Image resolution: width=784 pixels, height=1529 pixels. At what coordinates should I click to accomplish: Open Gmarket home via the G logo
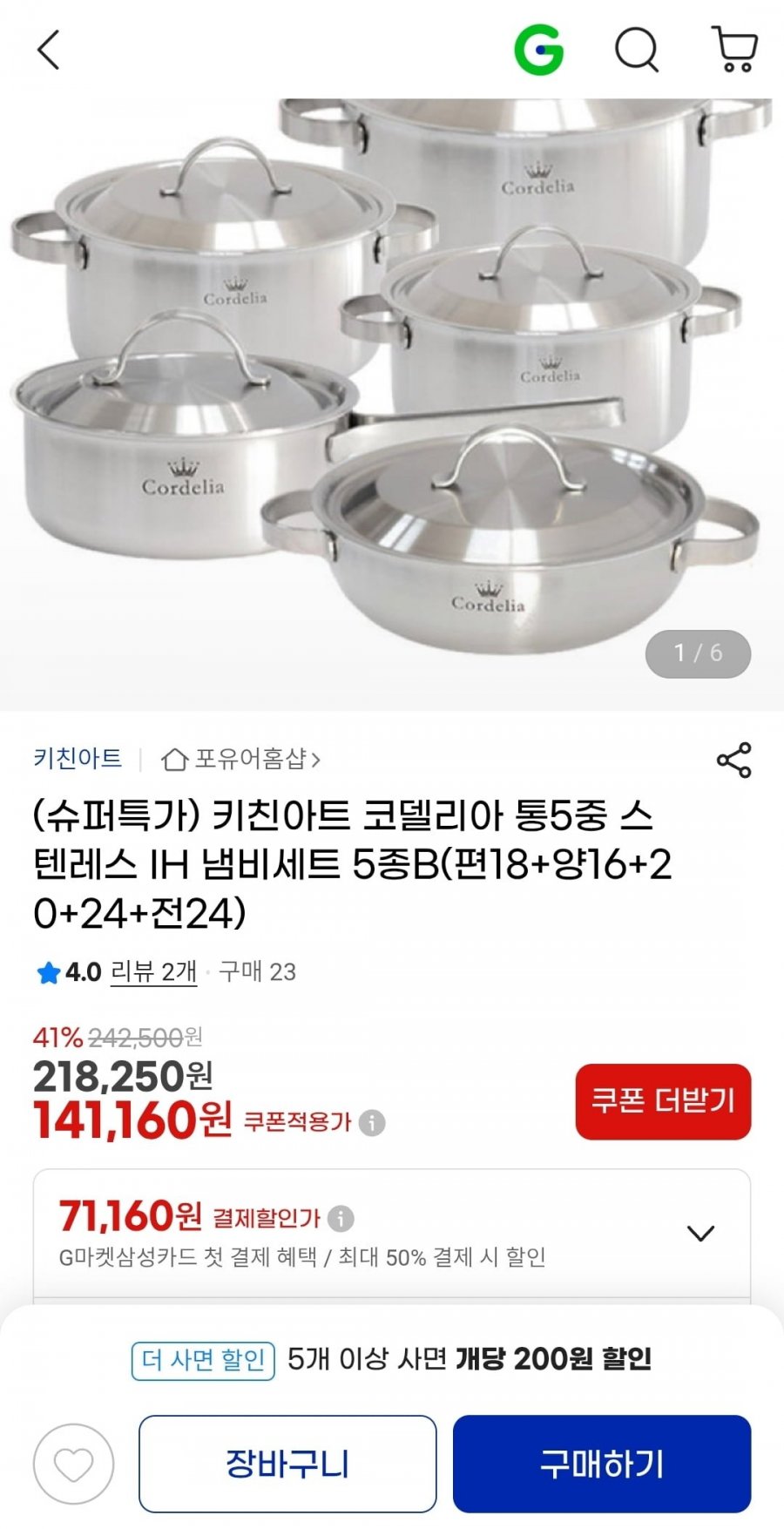click(538, 50)
